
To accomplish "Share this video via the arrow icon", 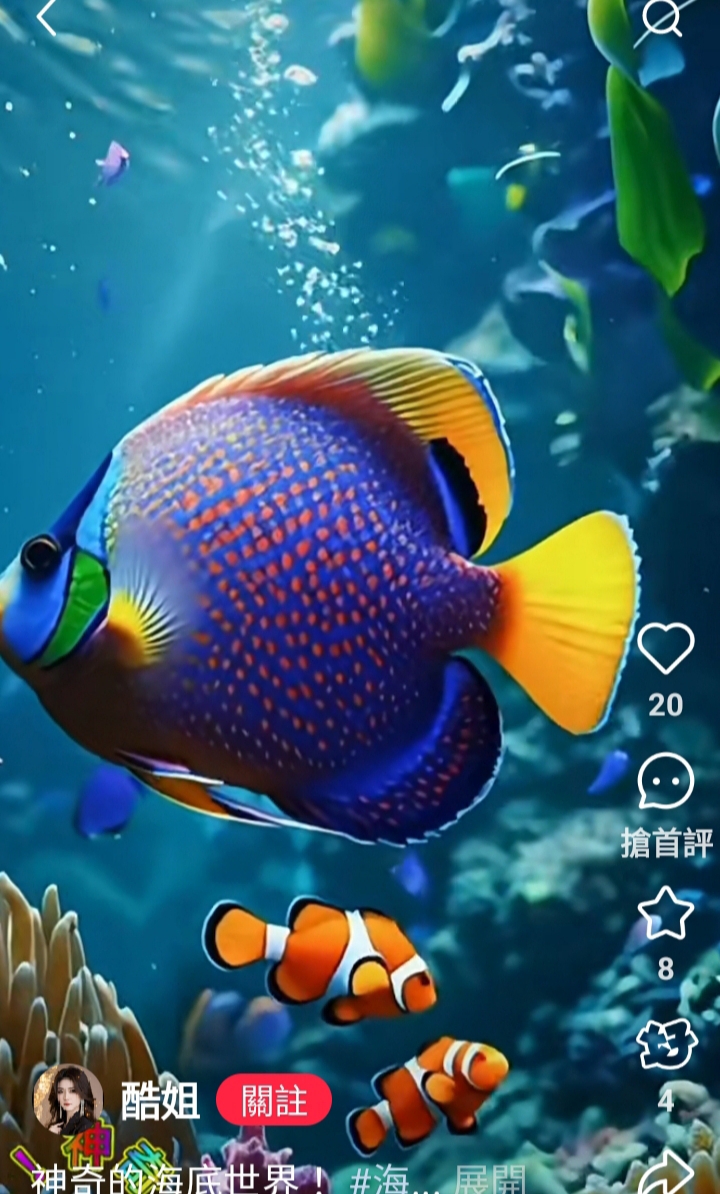I will [x=666, y=1172].
